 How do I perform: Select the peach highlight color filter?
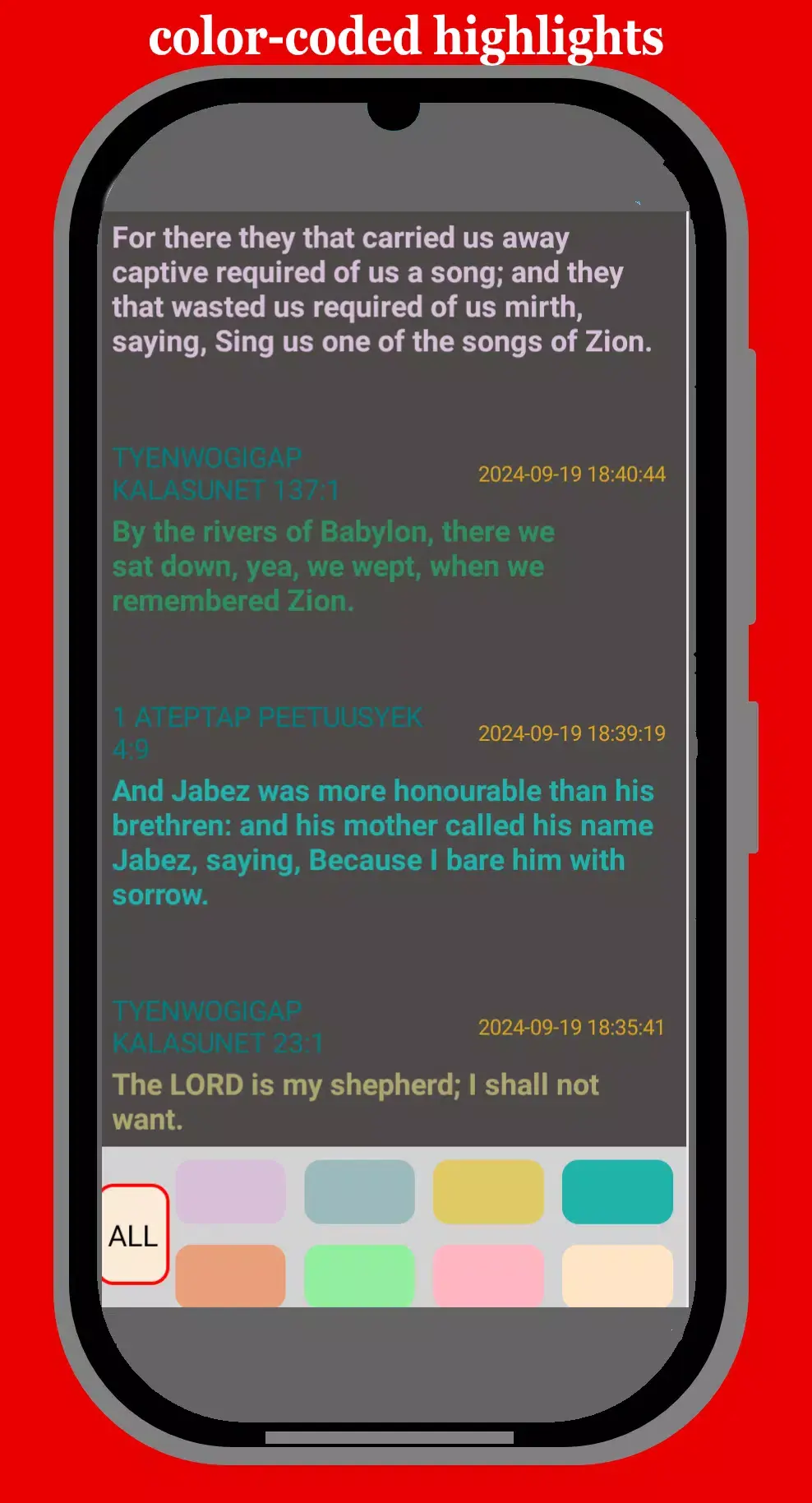(616, 1275)
